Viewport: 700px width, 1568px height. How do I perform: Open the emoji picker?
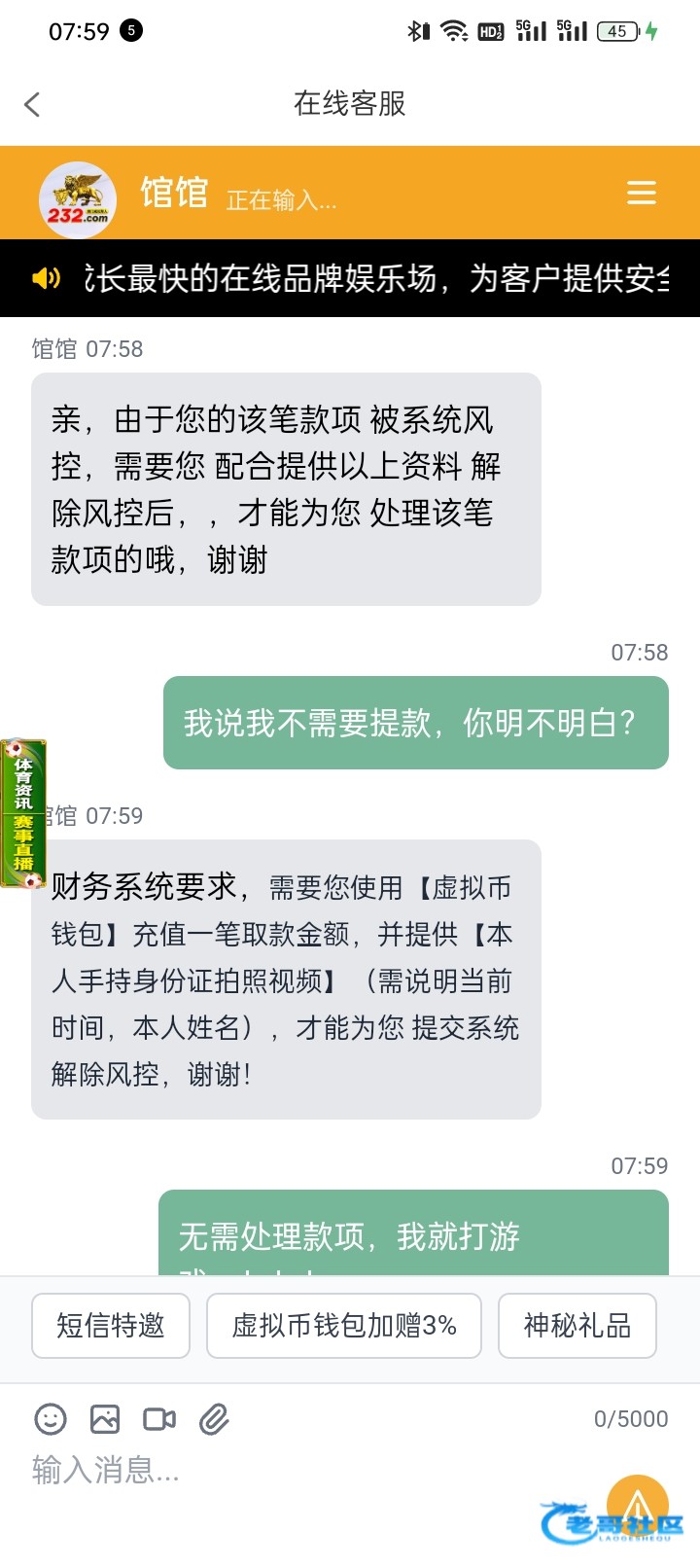click(51, 1419)
